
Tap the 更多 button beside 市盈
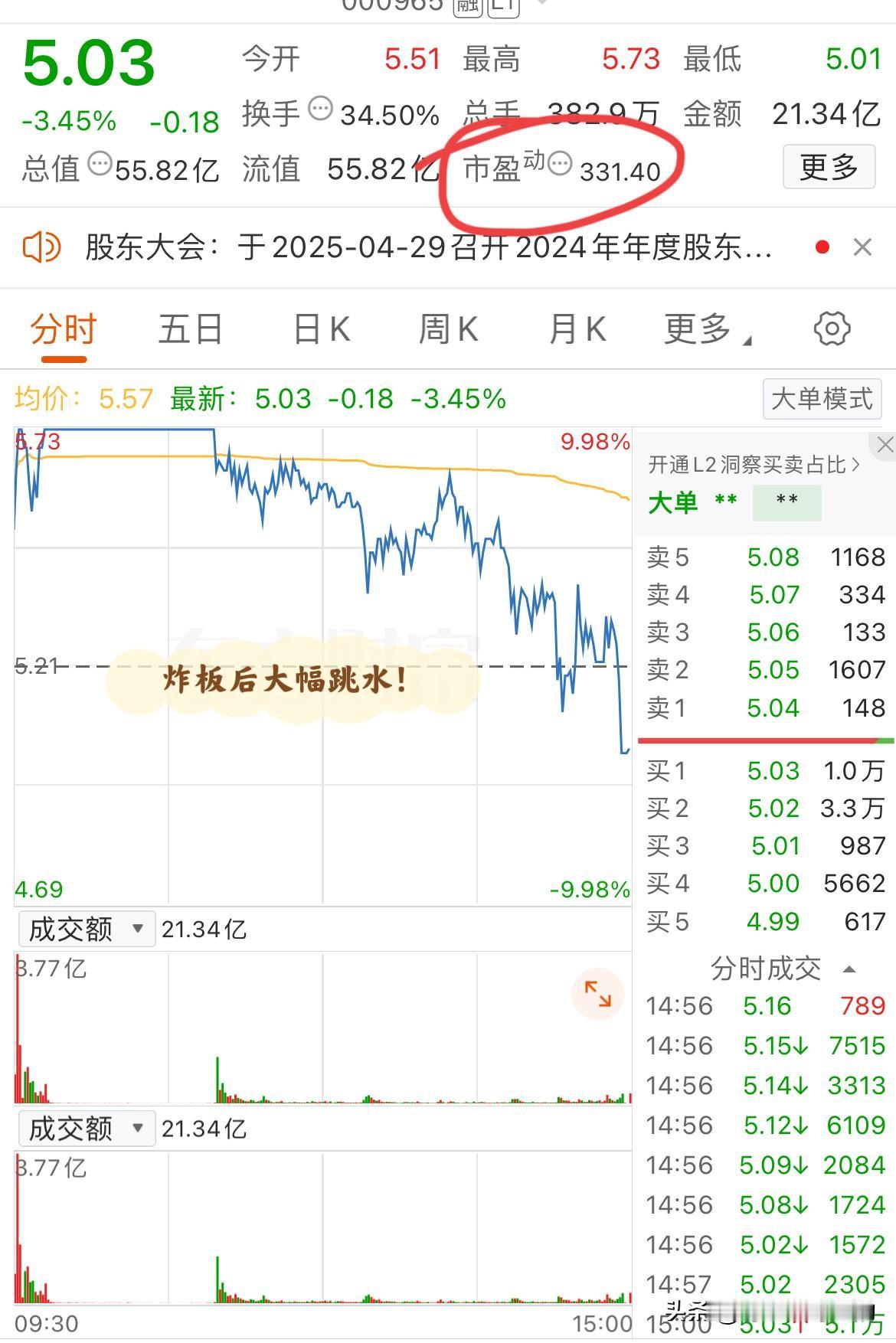coord(829,167)
